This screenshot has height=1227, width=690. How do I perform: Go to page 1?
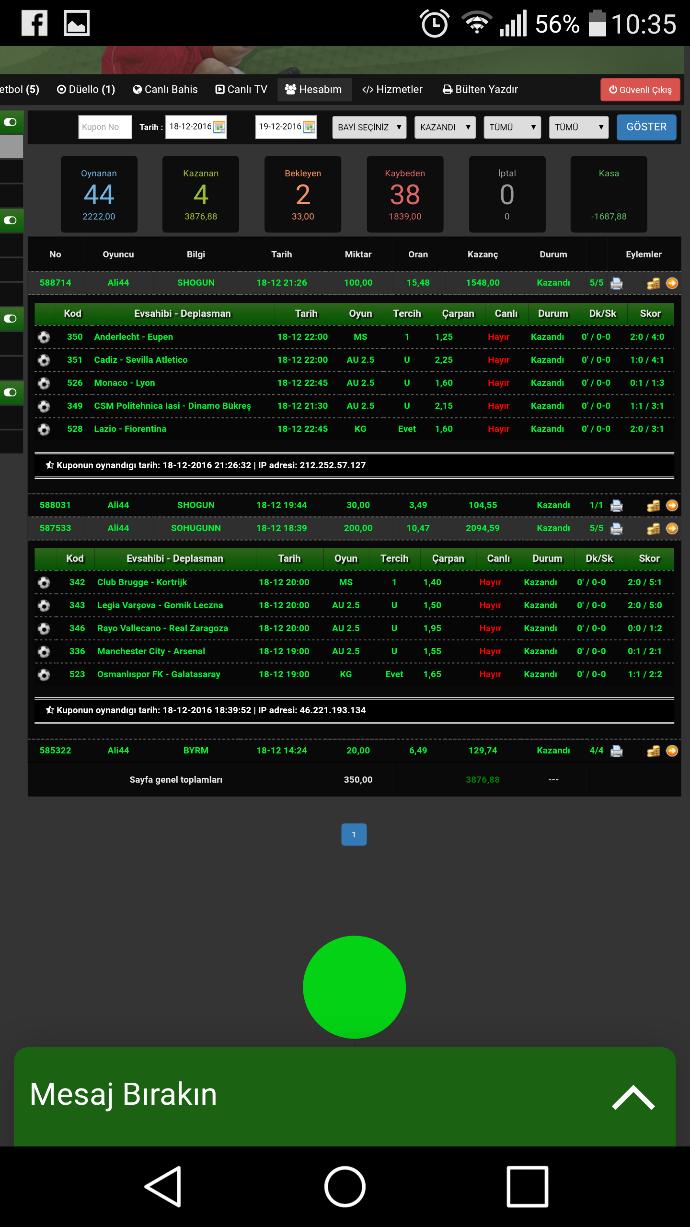(354, 834)
